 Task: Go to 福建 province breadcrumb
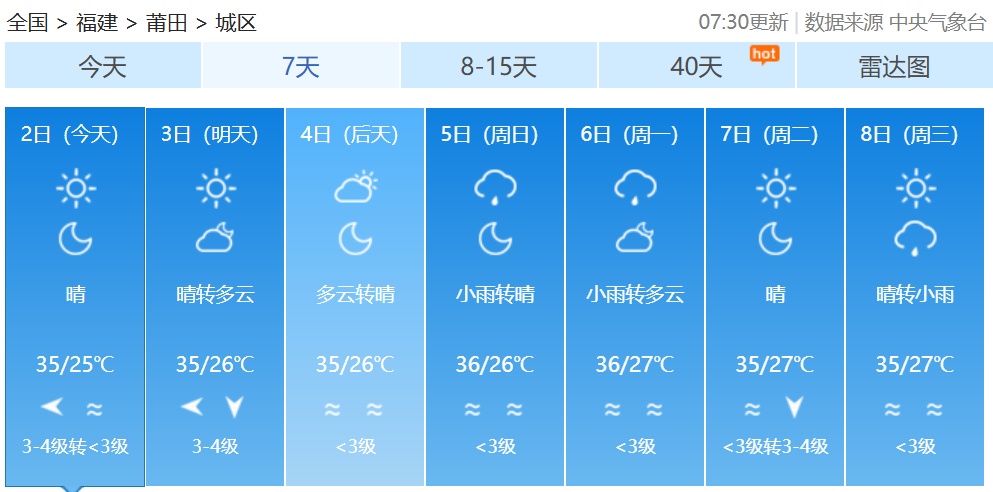click(x=96, y=22)
